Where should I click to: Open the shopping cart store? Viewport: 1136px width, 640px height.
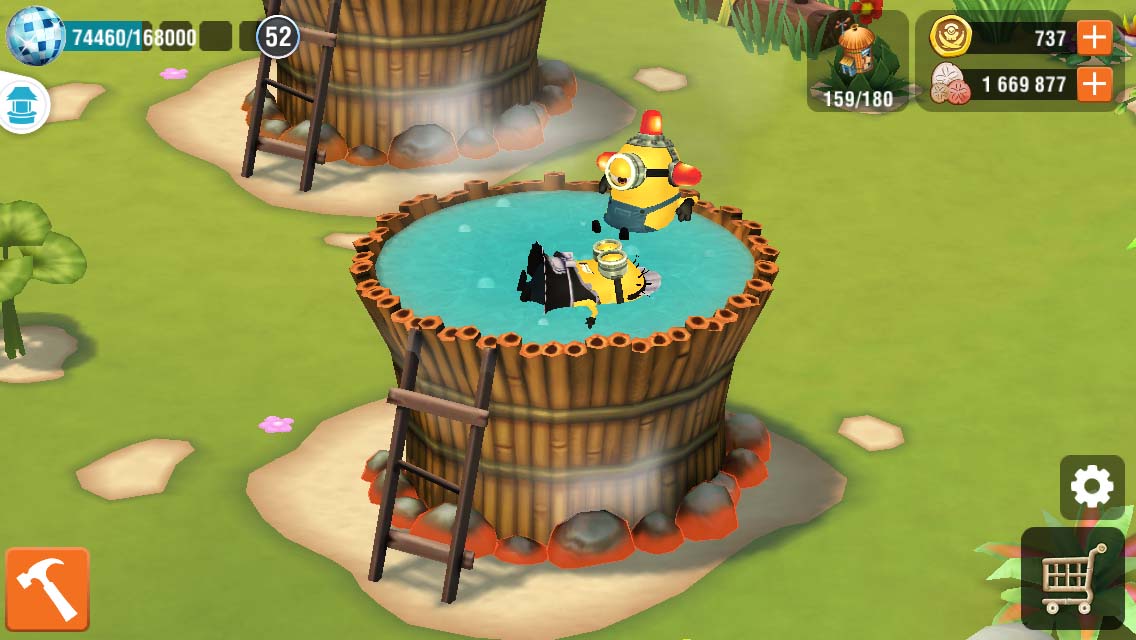coord(1073,578)
